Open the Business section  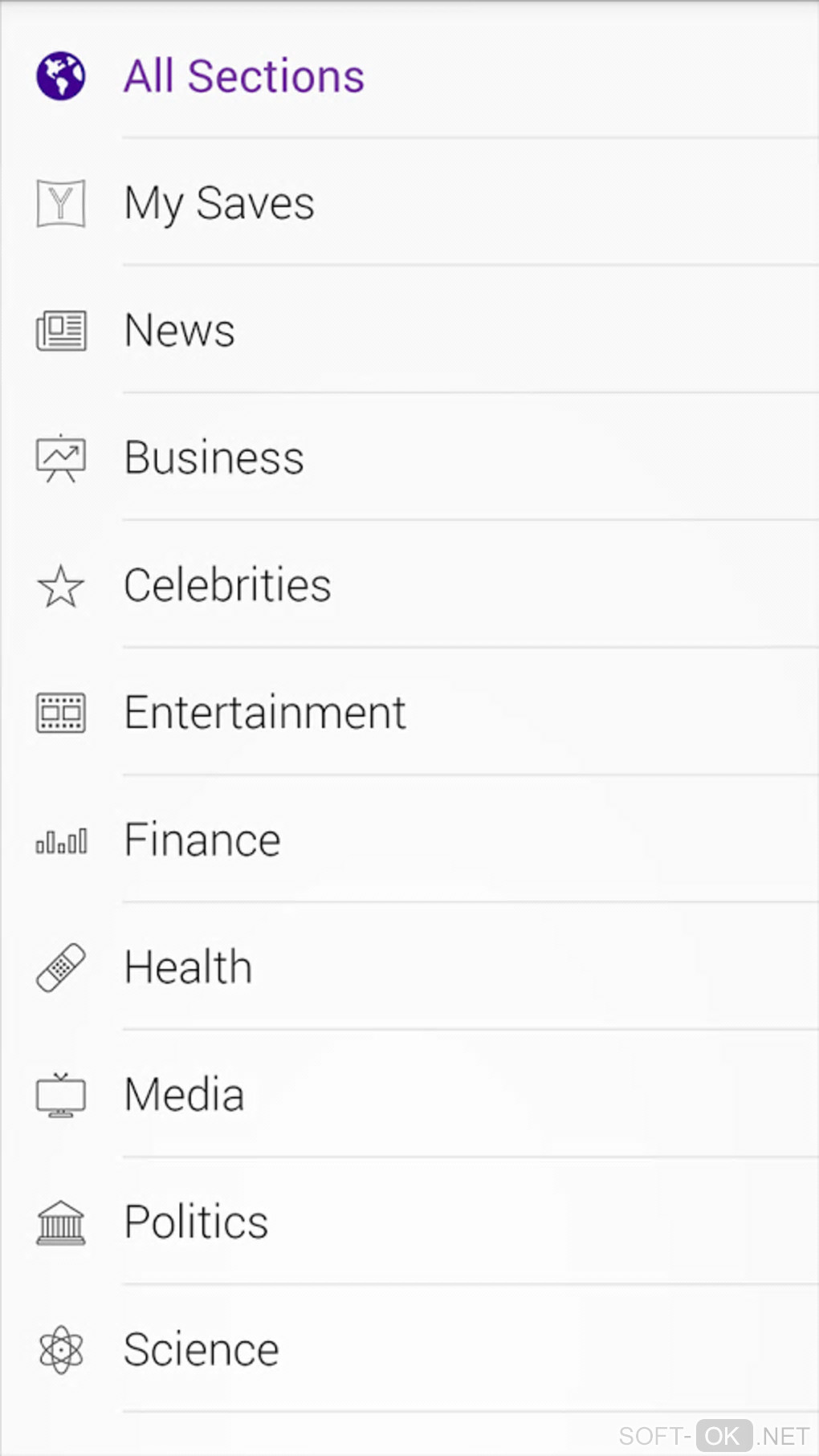click(x=214, y=458)
